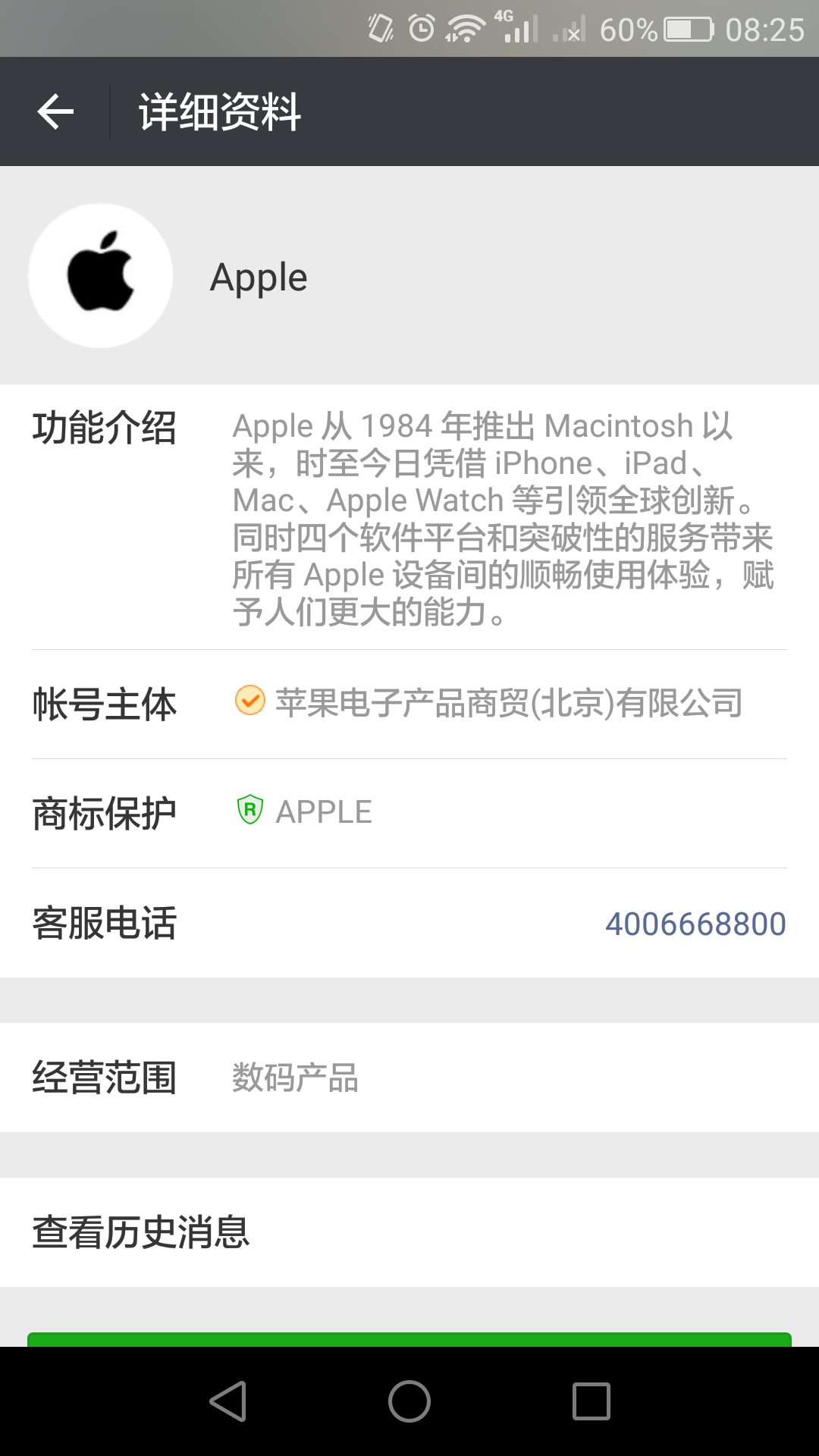Image resolution: width=819 pixels, height=1456 pixels.
Task: Tap the green button at the bottom
Action: [409, 1339]
